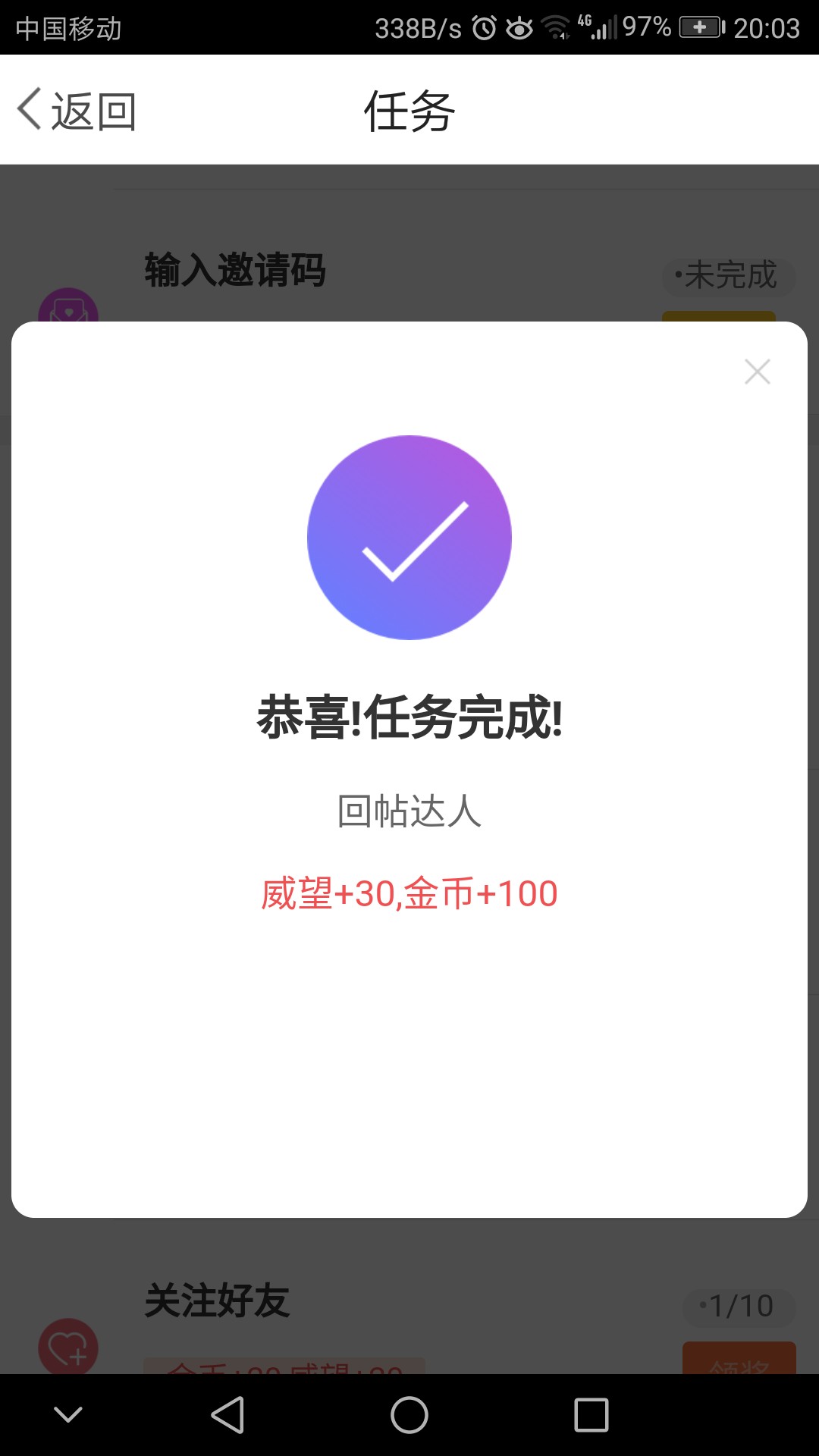
Task: Open the recent apps view
Action: click(x=591, y=1415)
